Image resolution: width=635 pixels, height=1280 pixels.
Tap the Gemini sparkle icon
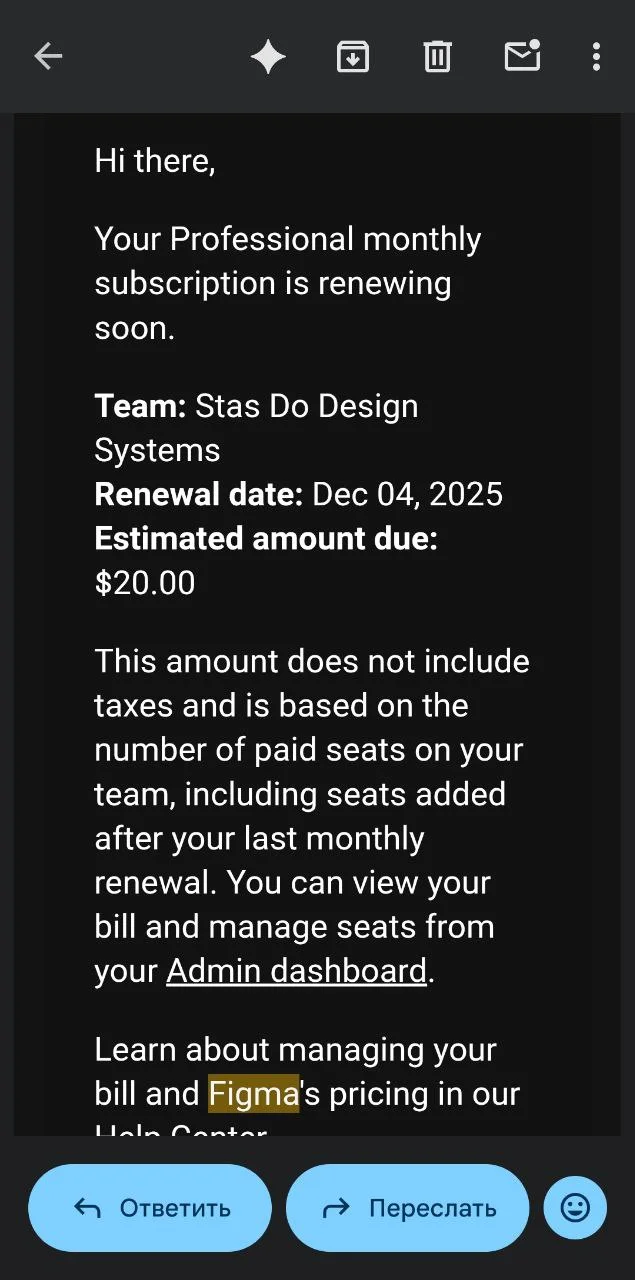pos(268,57)
